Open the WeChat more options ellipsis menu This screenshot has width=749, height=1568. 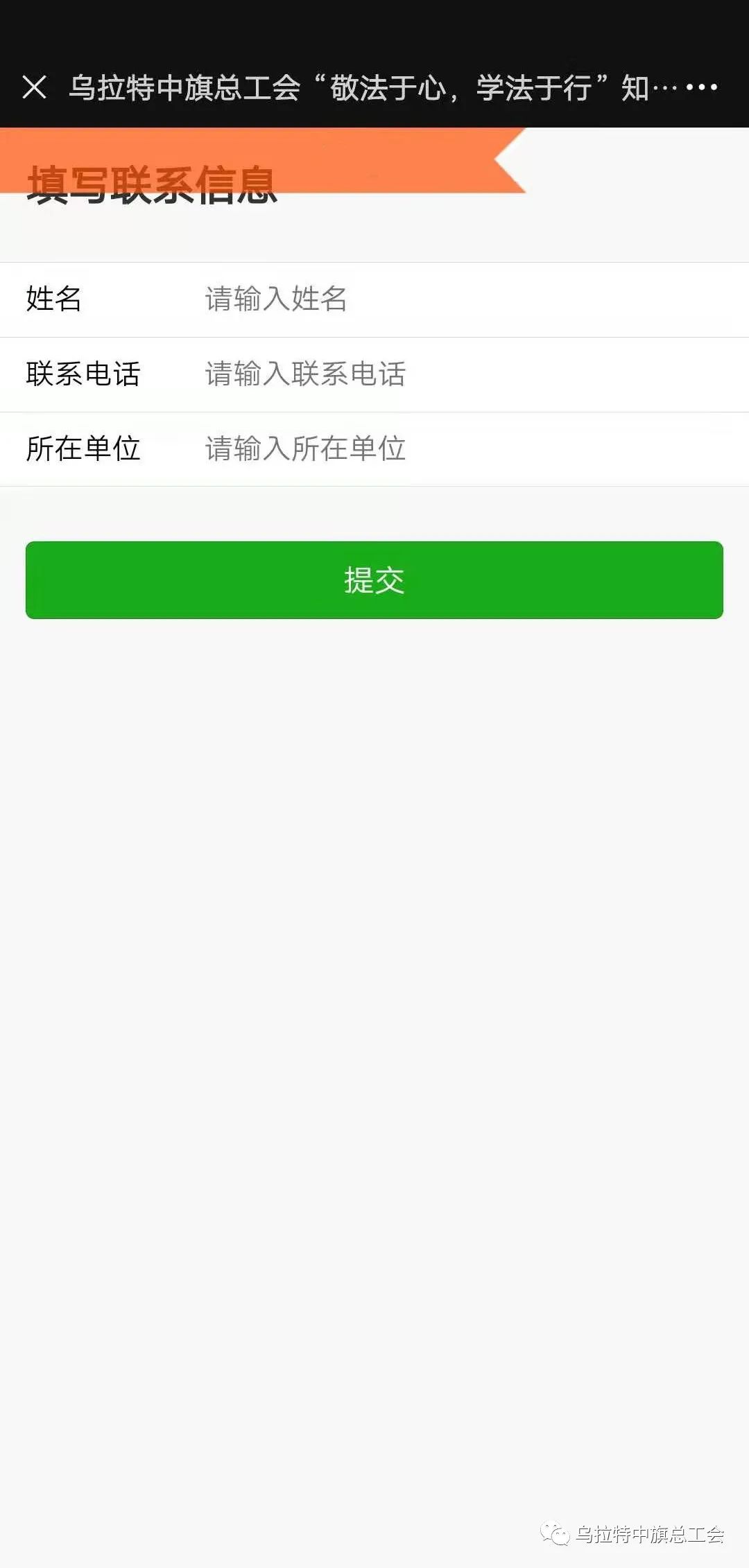(700, 87)
